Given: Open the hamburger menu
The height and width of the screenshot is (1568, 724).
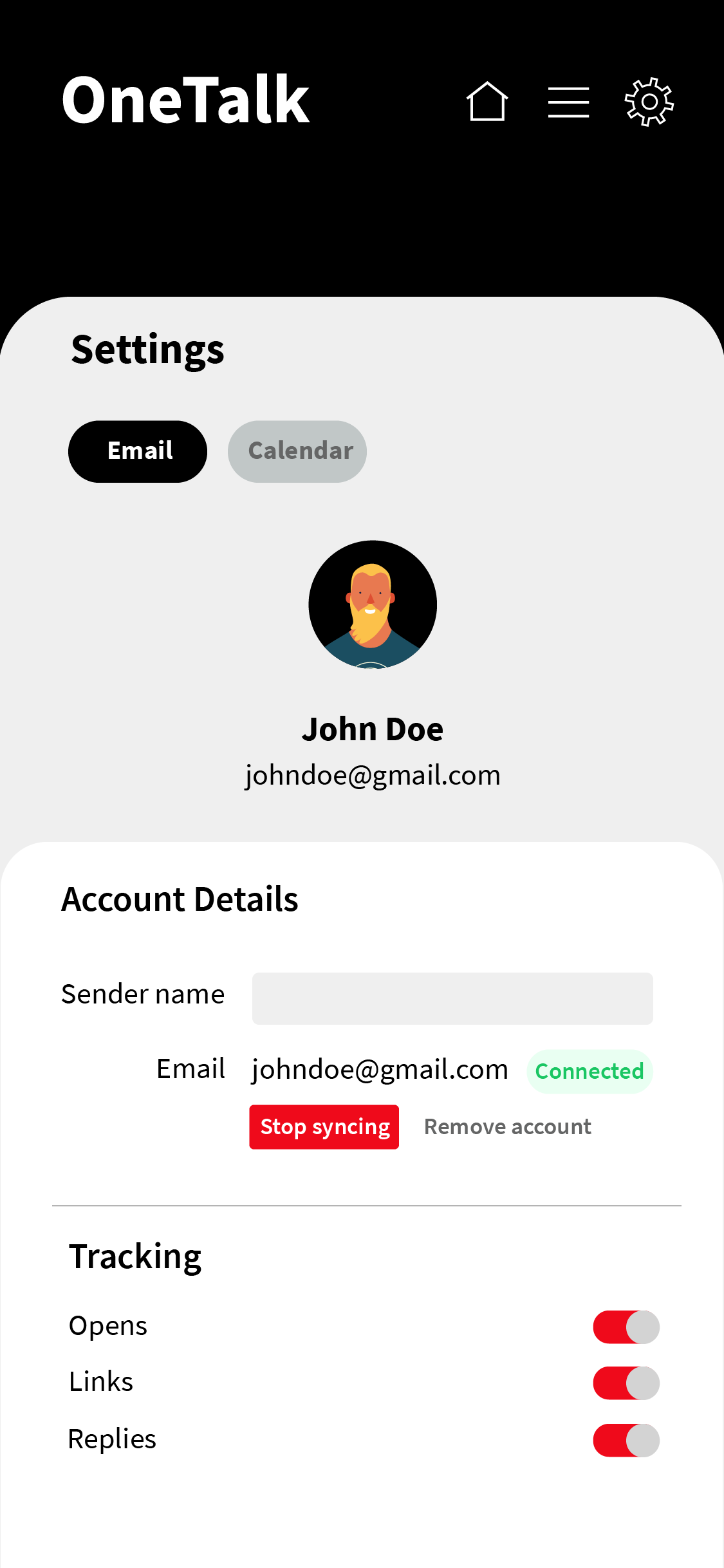Looking at the screenshot, I should click(568, 102).
